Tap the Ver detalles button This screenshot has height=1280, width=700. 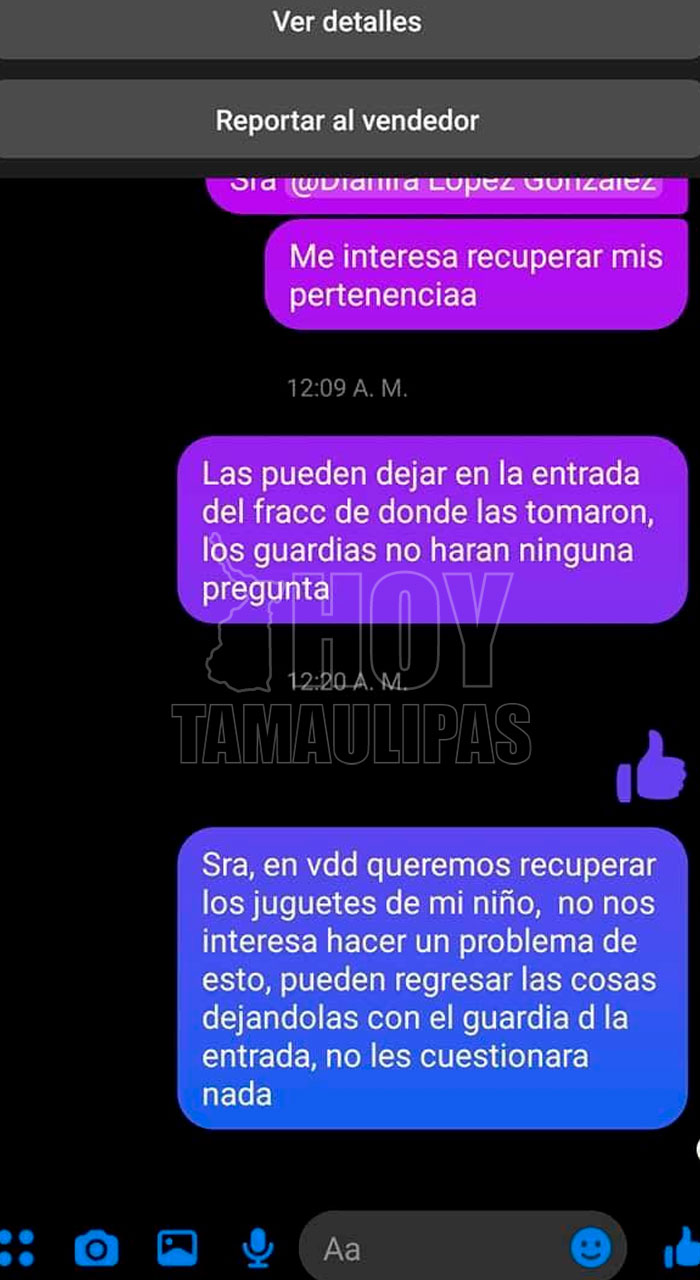(347, 23)
